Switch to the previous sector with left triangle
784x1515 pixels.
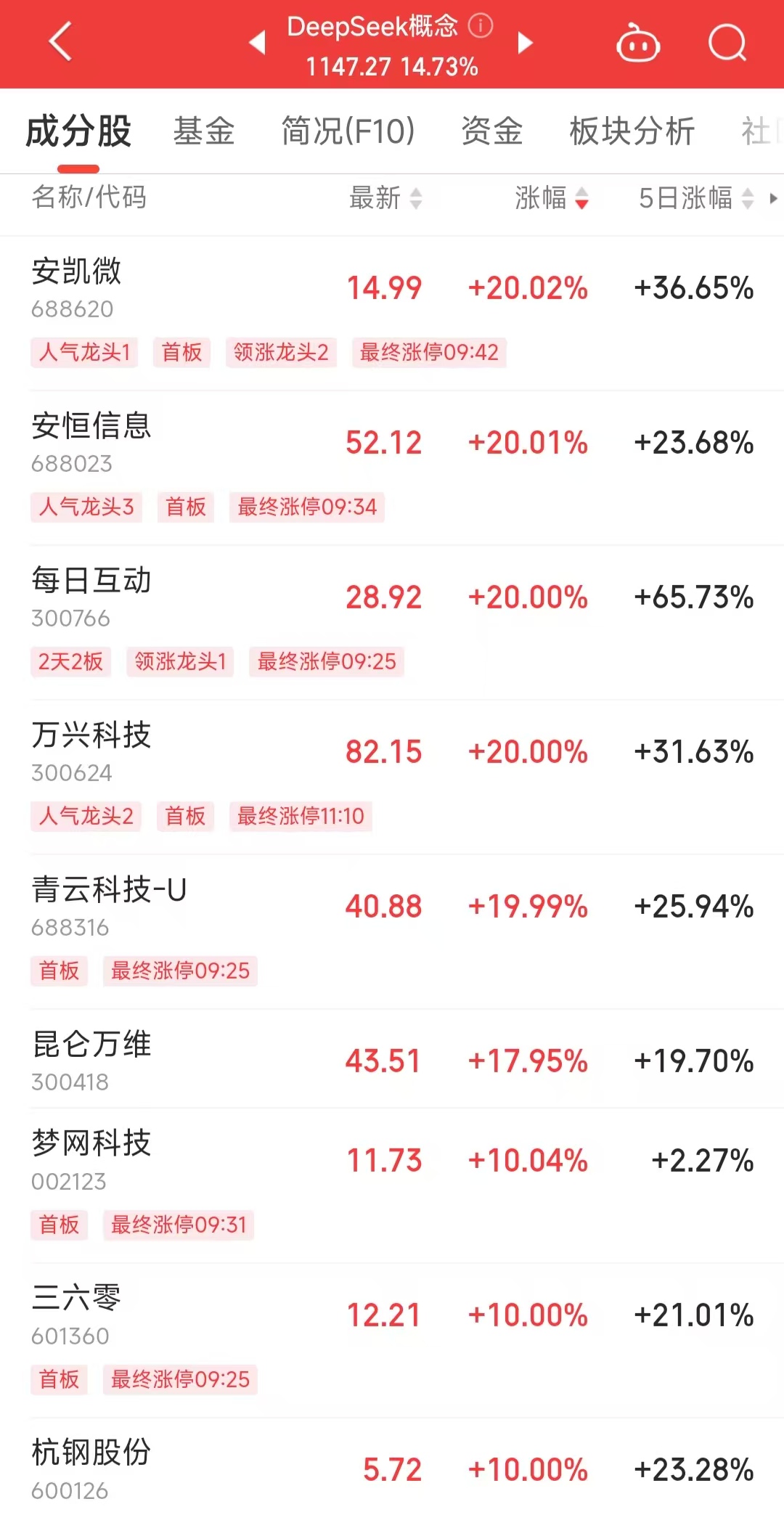coord(257,43)
